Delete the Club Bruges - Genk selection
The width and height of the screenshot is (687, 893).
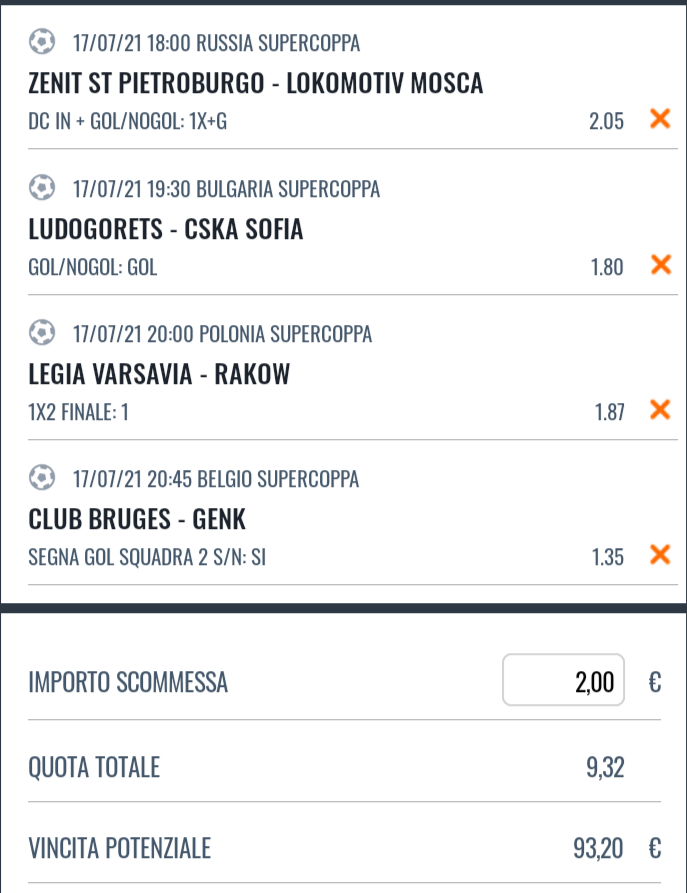(x=660, y=554)
